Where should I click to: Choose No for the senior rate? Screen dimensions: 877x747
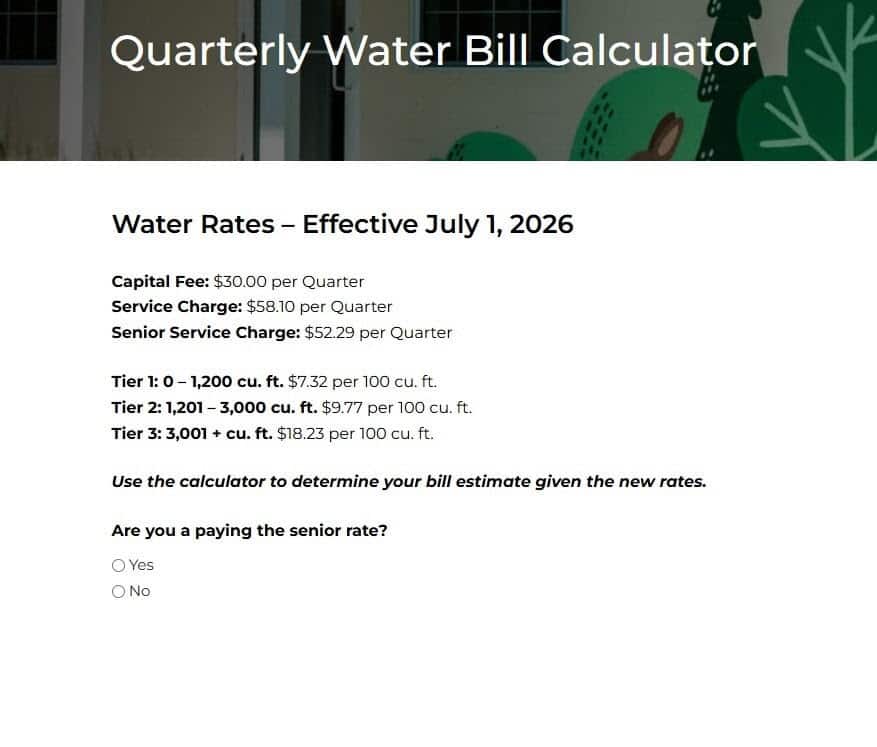click(119, 591)
